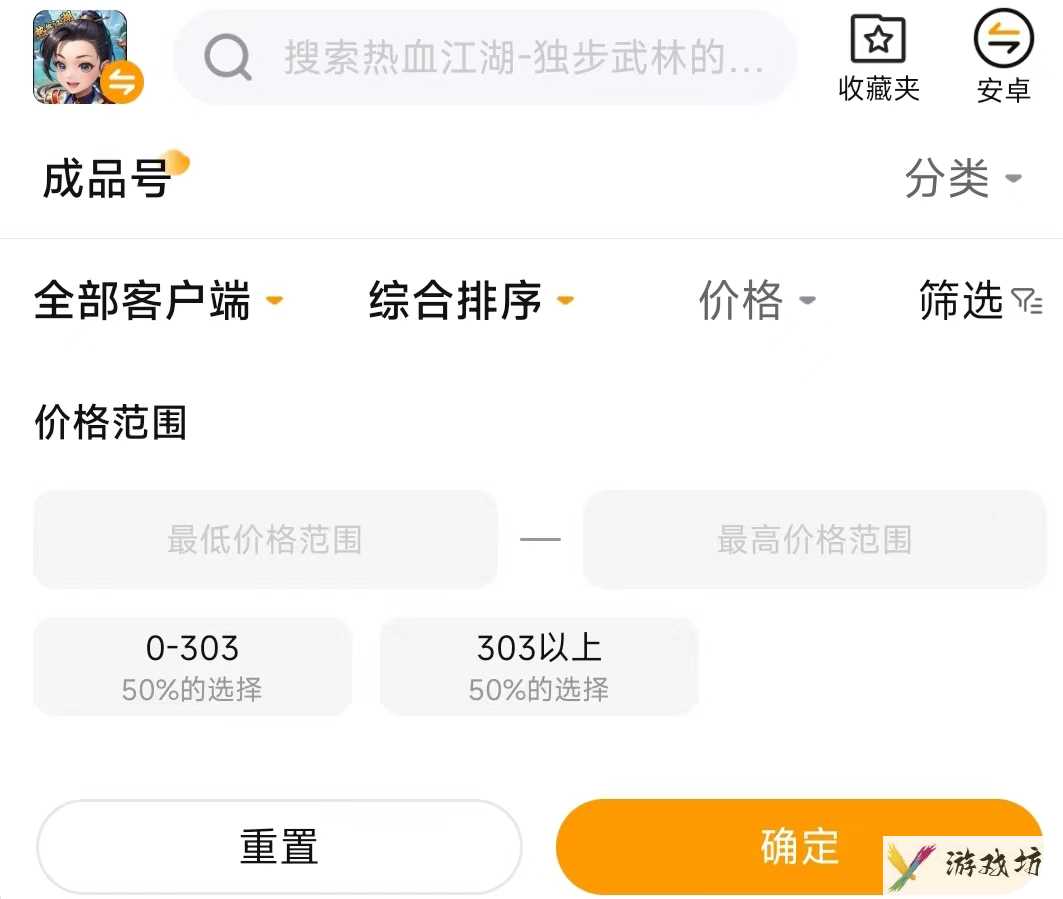This screenshot has width=1063, height=899.
Task: Switch platform via the 安卓 icon
Action: click(x=1003, y=59)
